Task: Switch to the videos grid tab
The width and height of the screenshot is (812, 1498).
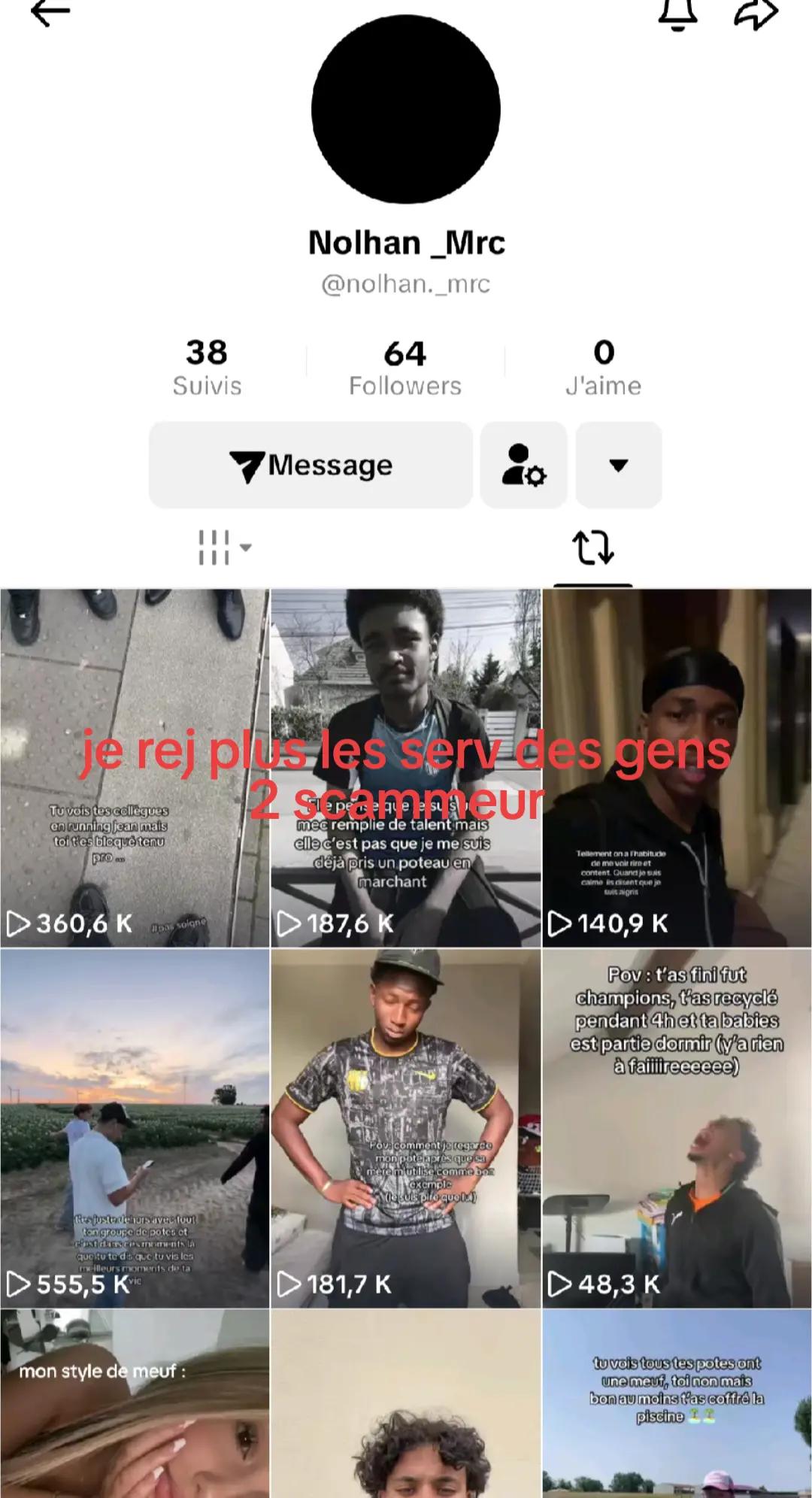Action: pyautogui.click(x=223, y=547)
